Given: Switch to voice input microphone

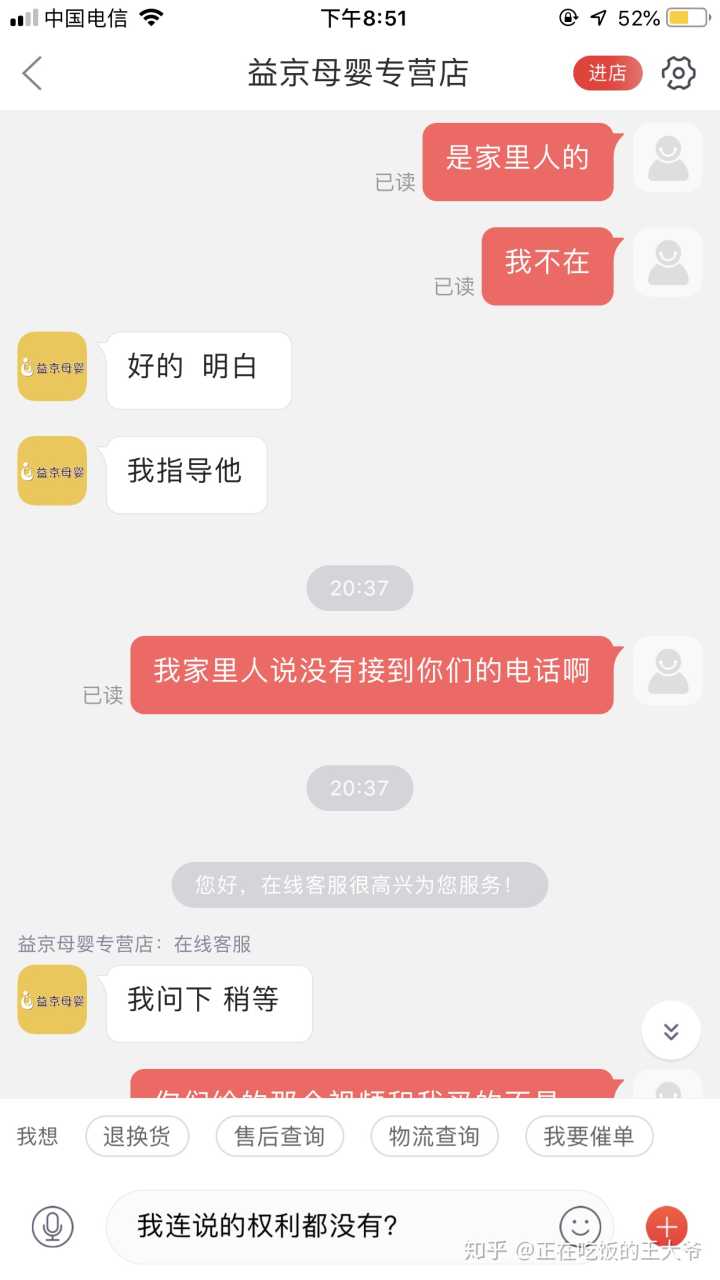Looking at the screenshot, I should [x=53, y=1226].
